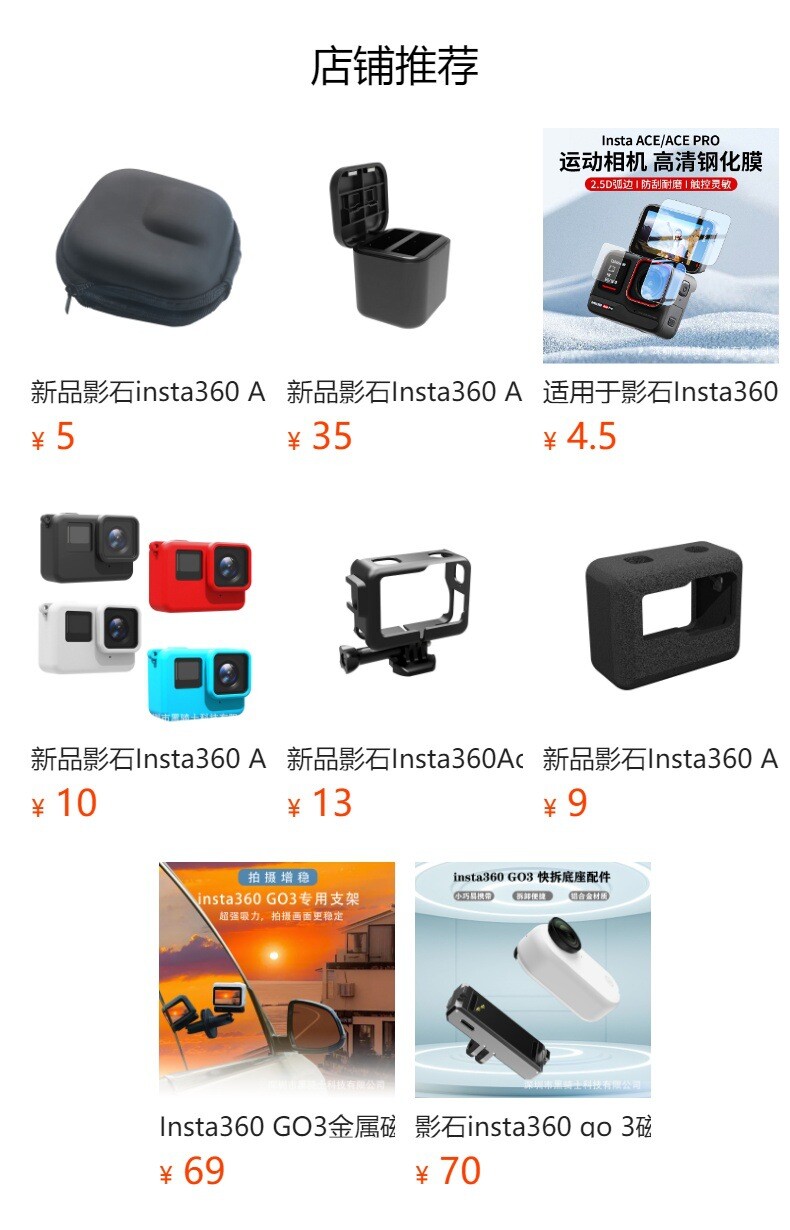Open the ¥10 colored silicone case product
Viewport: 790px width, 1230px height.
[x=148, y=613]
